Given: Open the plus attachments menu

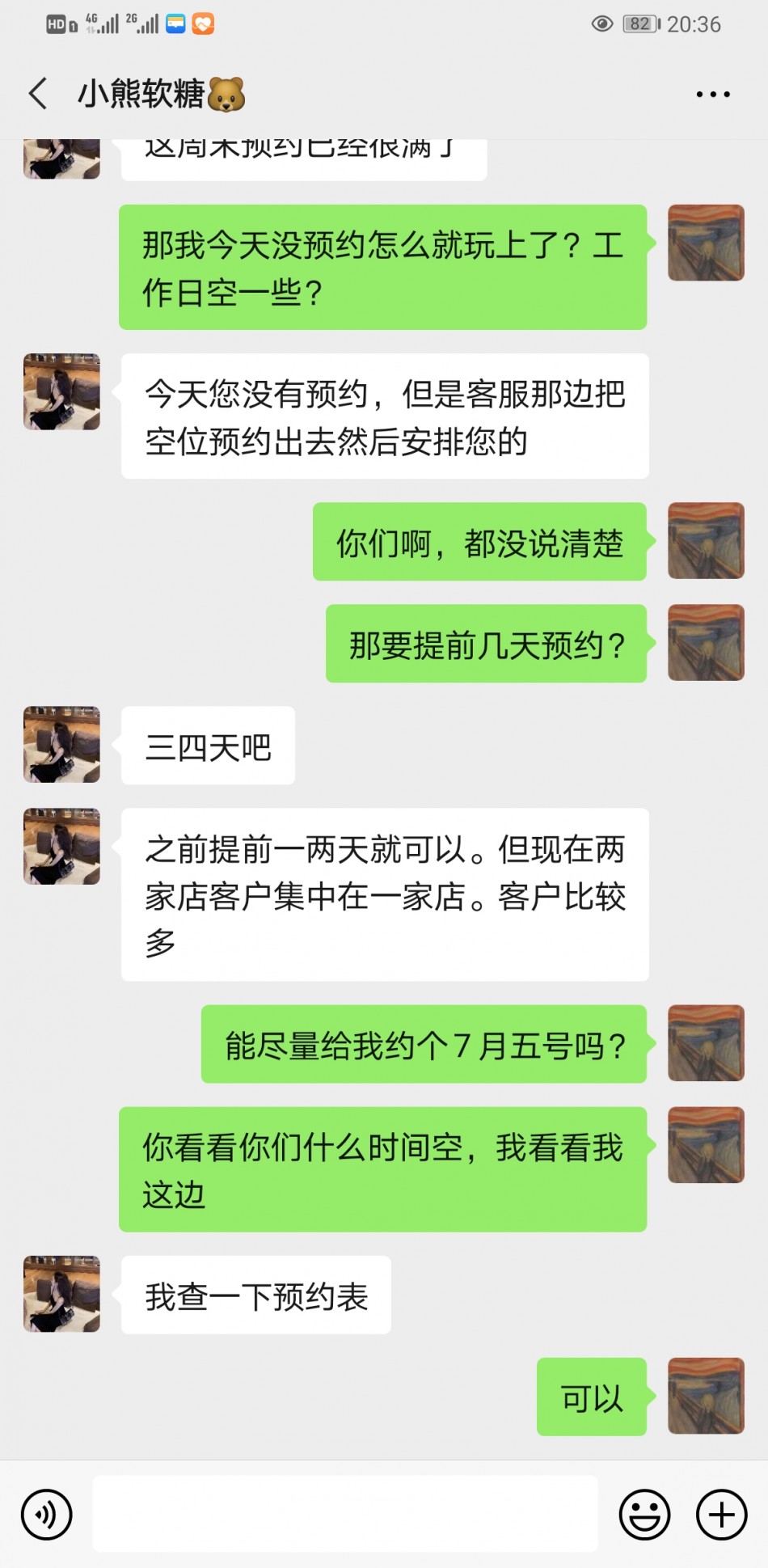Looking at the screenshot, I should tap(721, 1514).
